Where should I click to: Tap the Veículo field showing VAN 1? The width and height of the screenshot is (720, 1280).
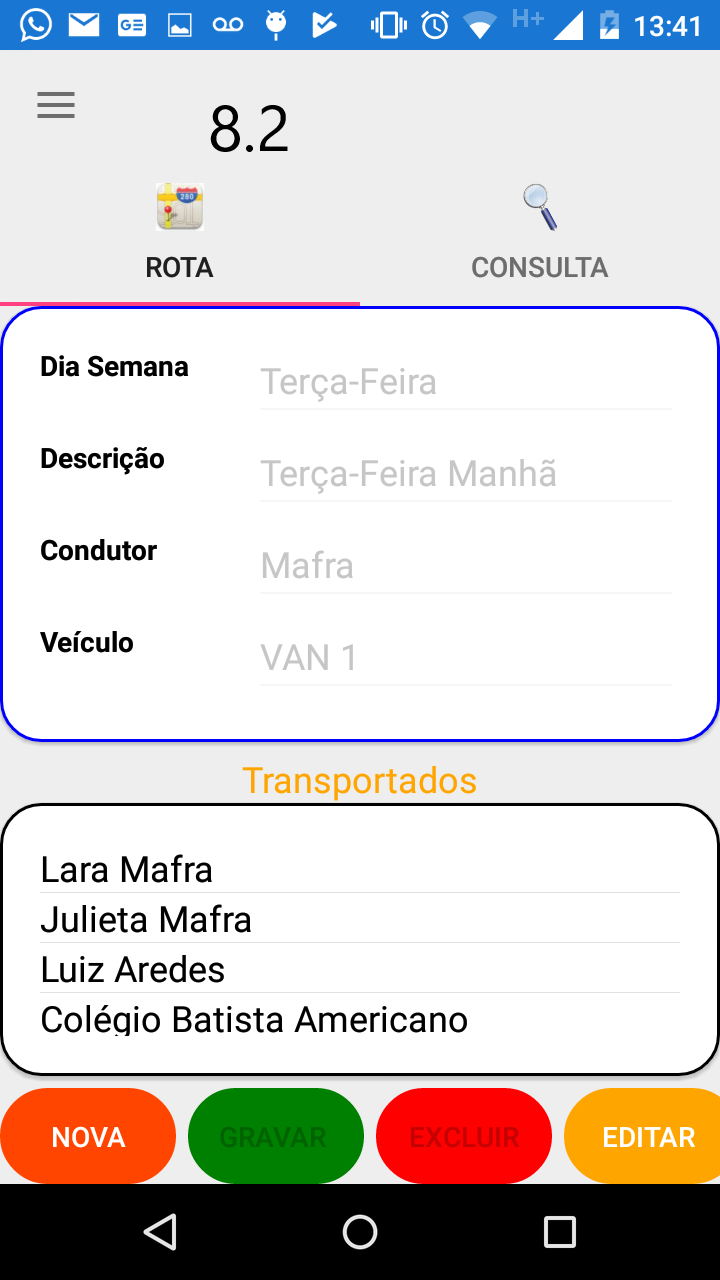point(465,658)
